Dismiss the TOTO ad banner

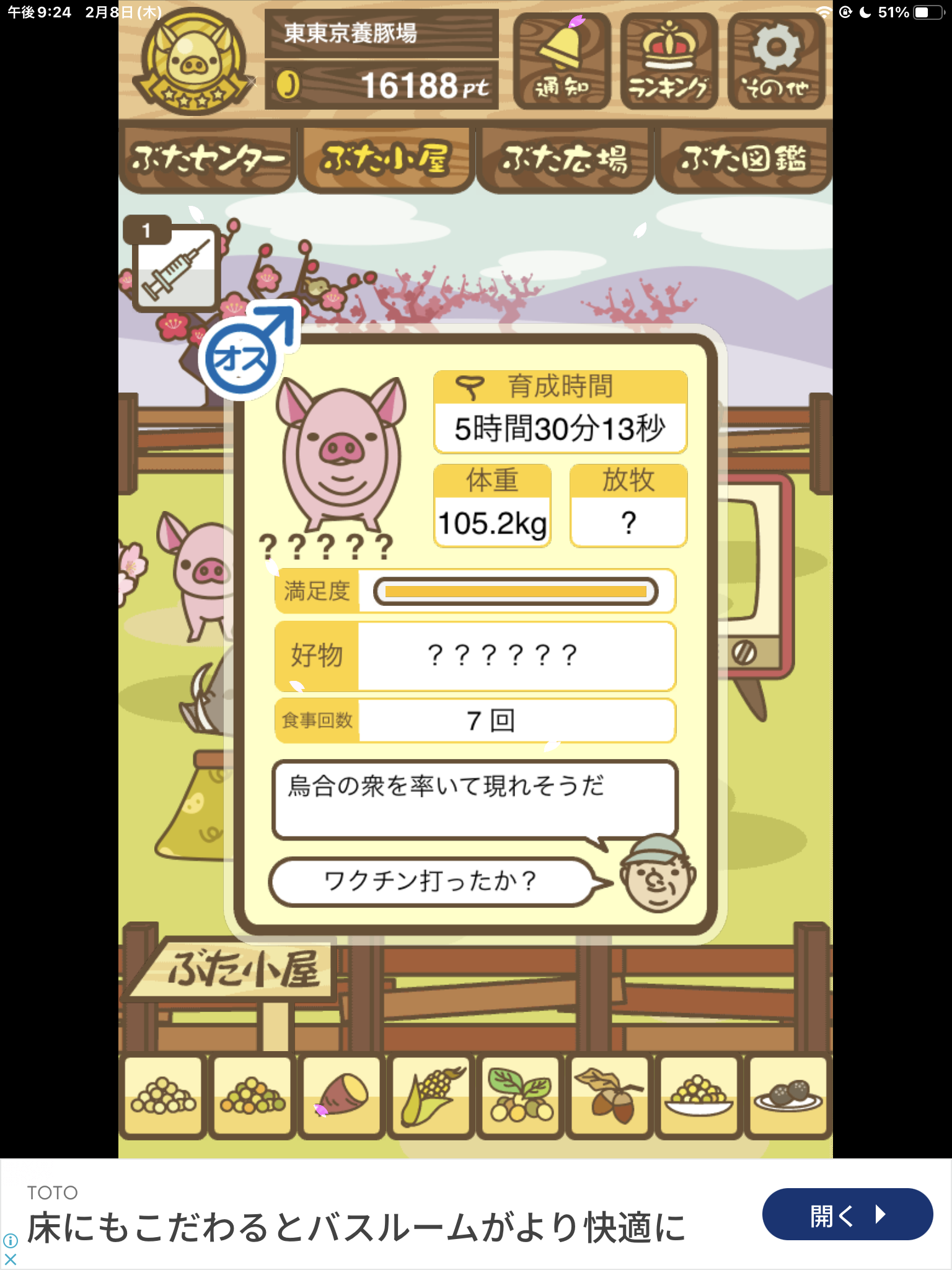11,1259
